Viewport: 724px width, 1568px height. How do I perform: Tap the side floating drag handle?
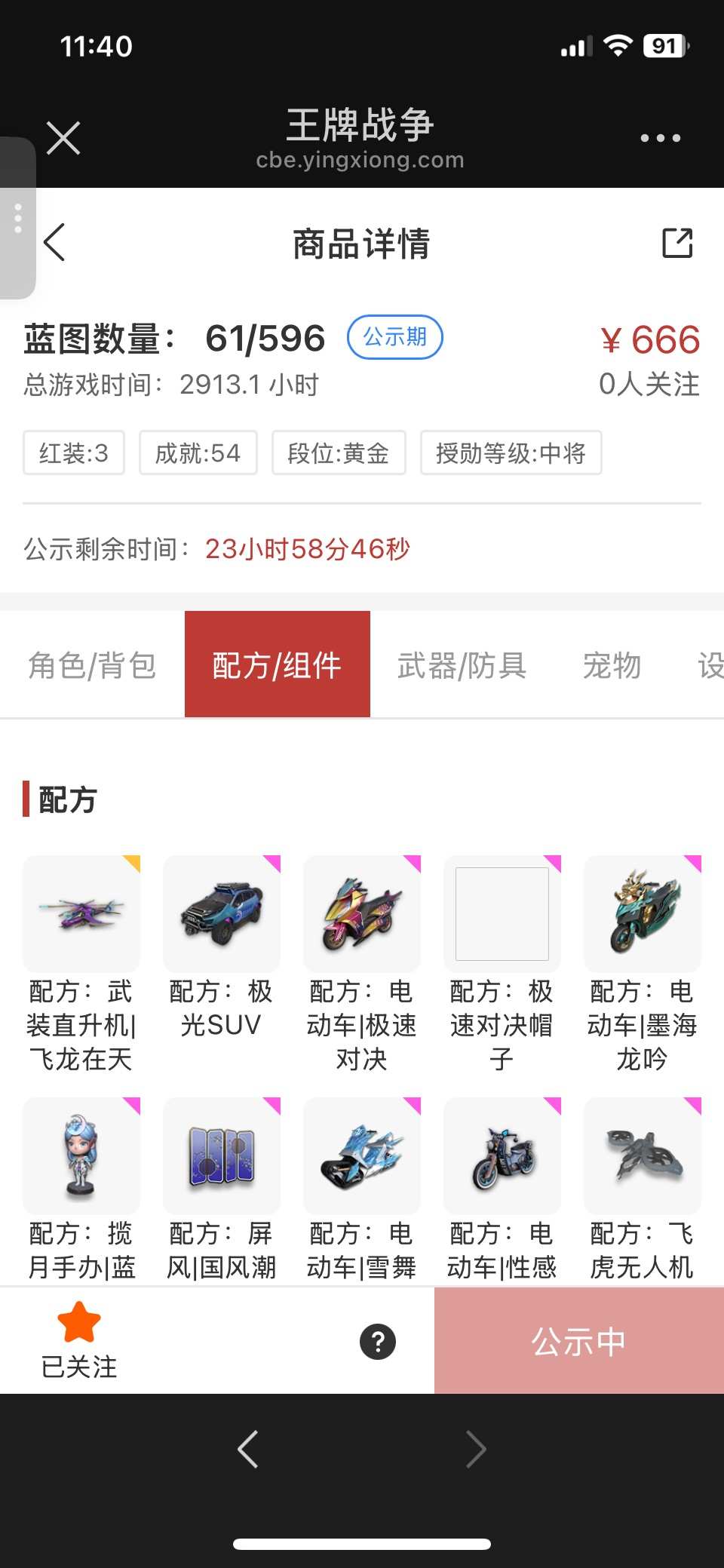pyautogui.click(x=17, y=219)
